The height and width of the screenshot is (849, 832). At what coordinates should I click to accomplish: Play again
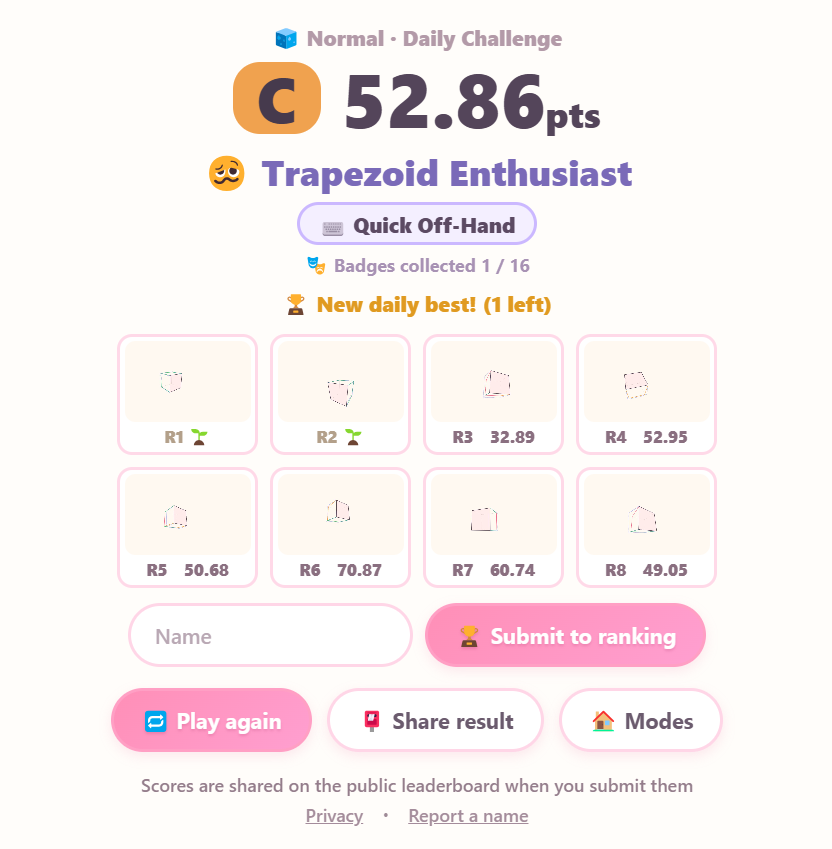(212, 721)
